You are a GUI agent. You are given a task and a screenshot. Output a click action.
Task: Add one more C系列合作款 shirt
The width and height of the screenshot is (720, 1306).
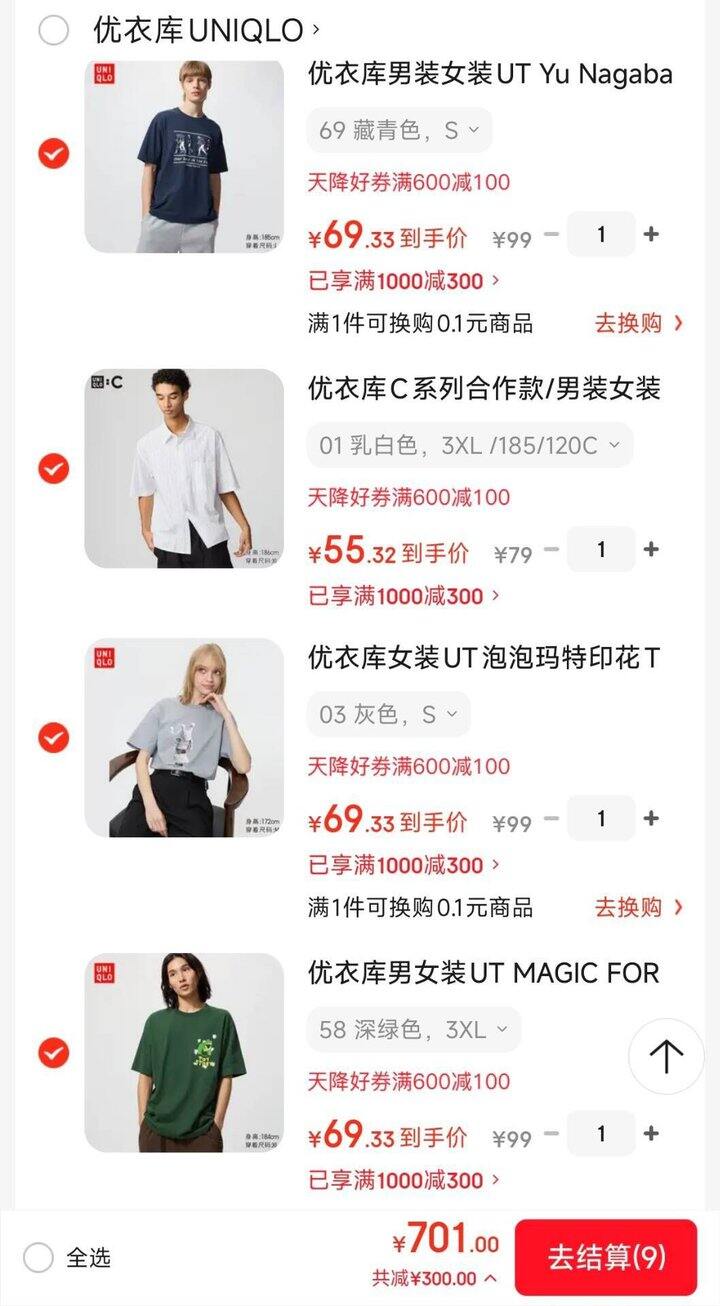(x=651, y=549)
